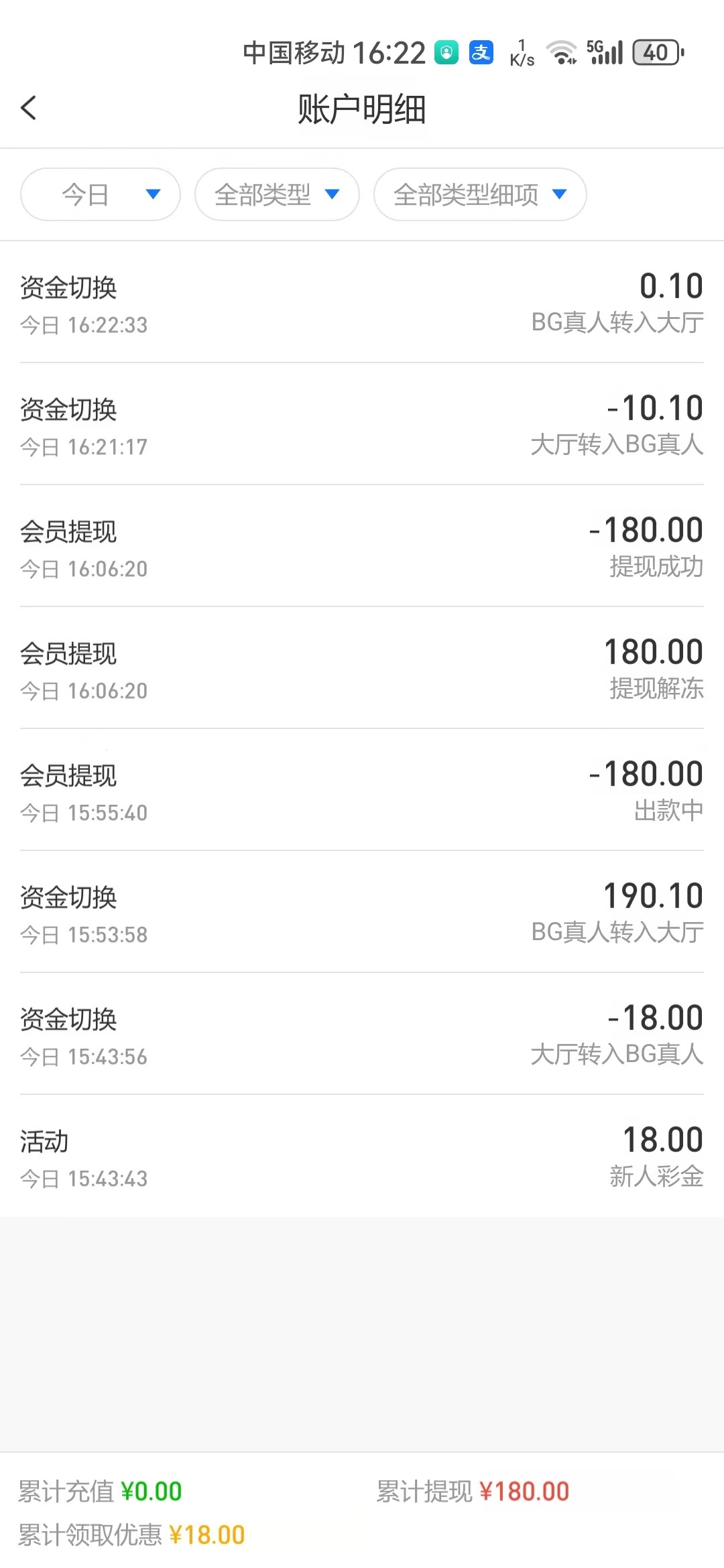Tap the 账户明细 page title

click(x=361, y=107)
